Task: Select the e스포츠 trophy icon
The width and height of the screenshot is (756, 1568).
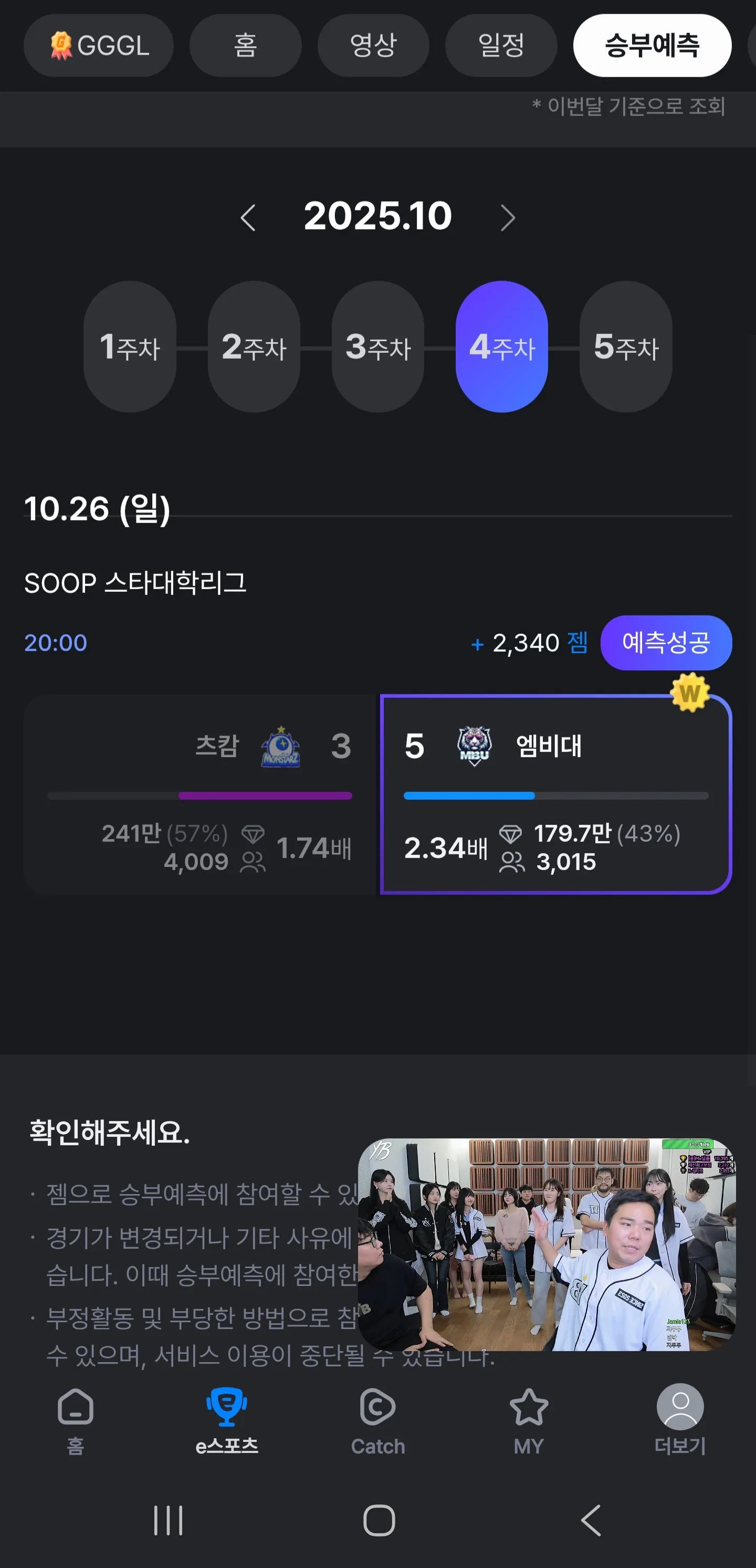Action: click(226, 1406)
